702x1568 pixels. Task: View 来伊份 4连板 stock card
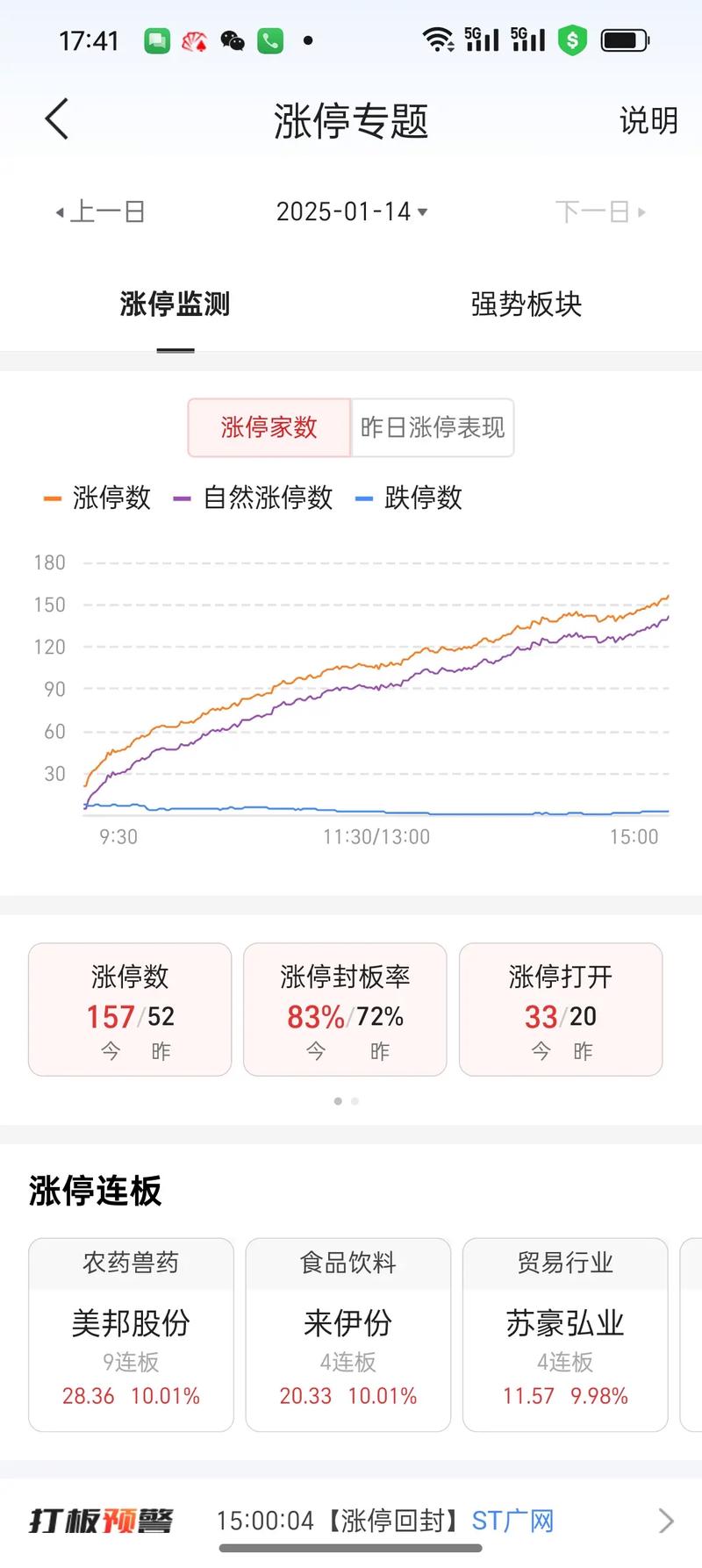(x=348, y=1334)
